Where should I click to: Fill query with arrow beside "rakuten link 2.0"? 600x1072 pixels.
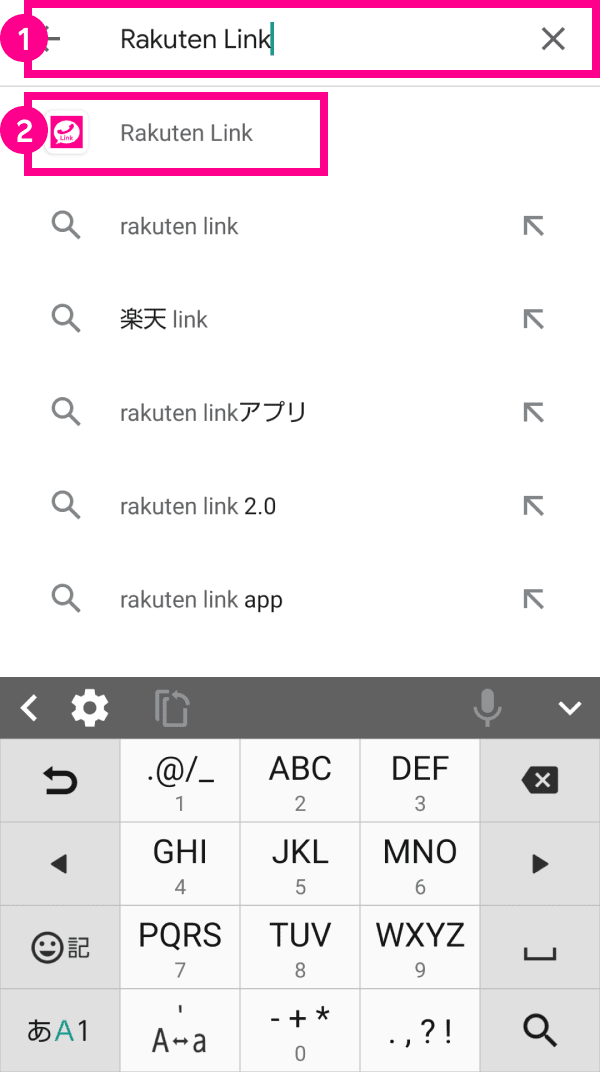tap(533, 506)
